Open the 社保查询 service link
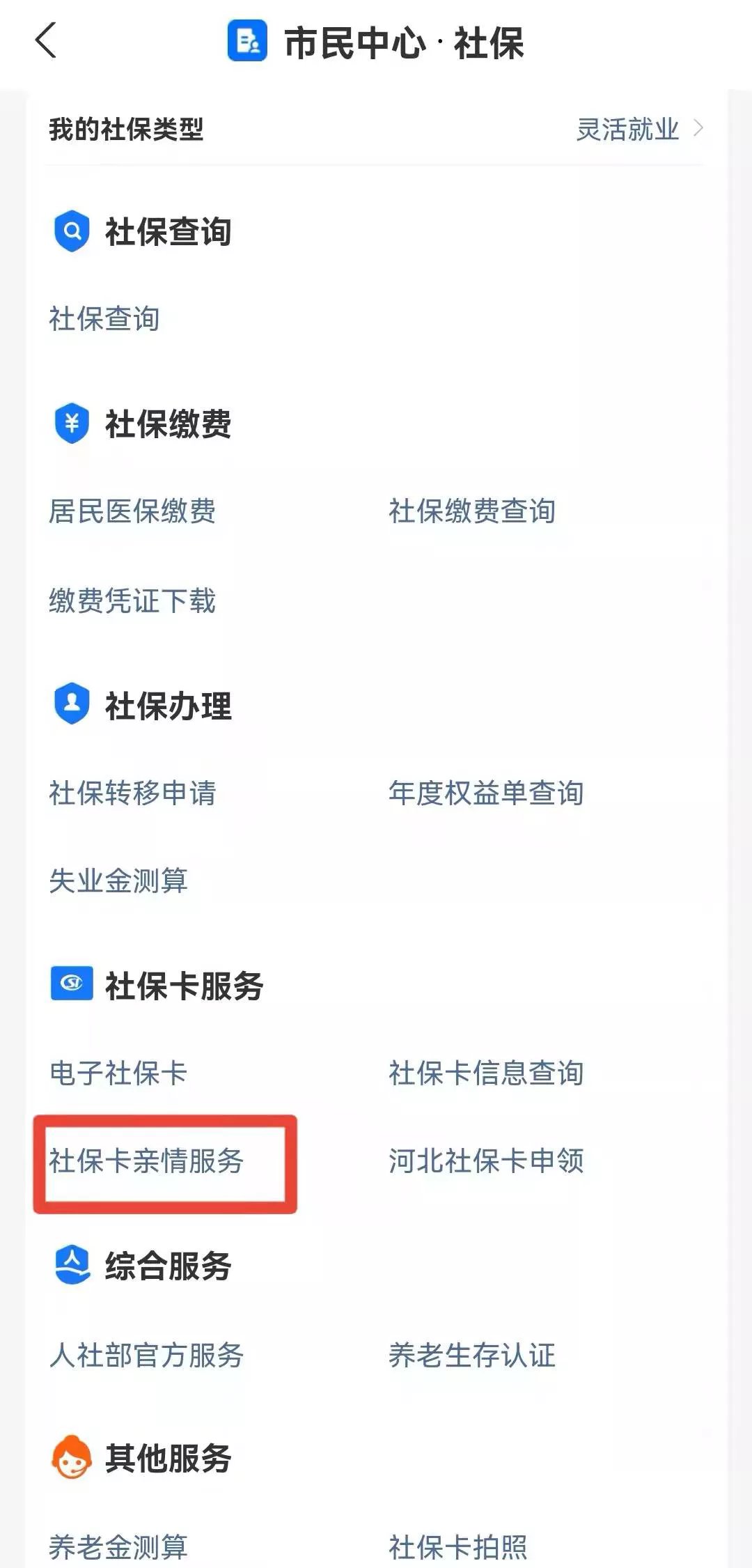 [x=104, y=319]
